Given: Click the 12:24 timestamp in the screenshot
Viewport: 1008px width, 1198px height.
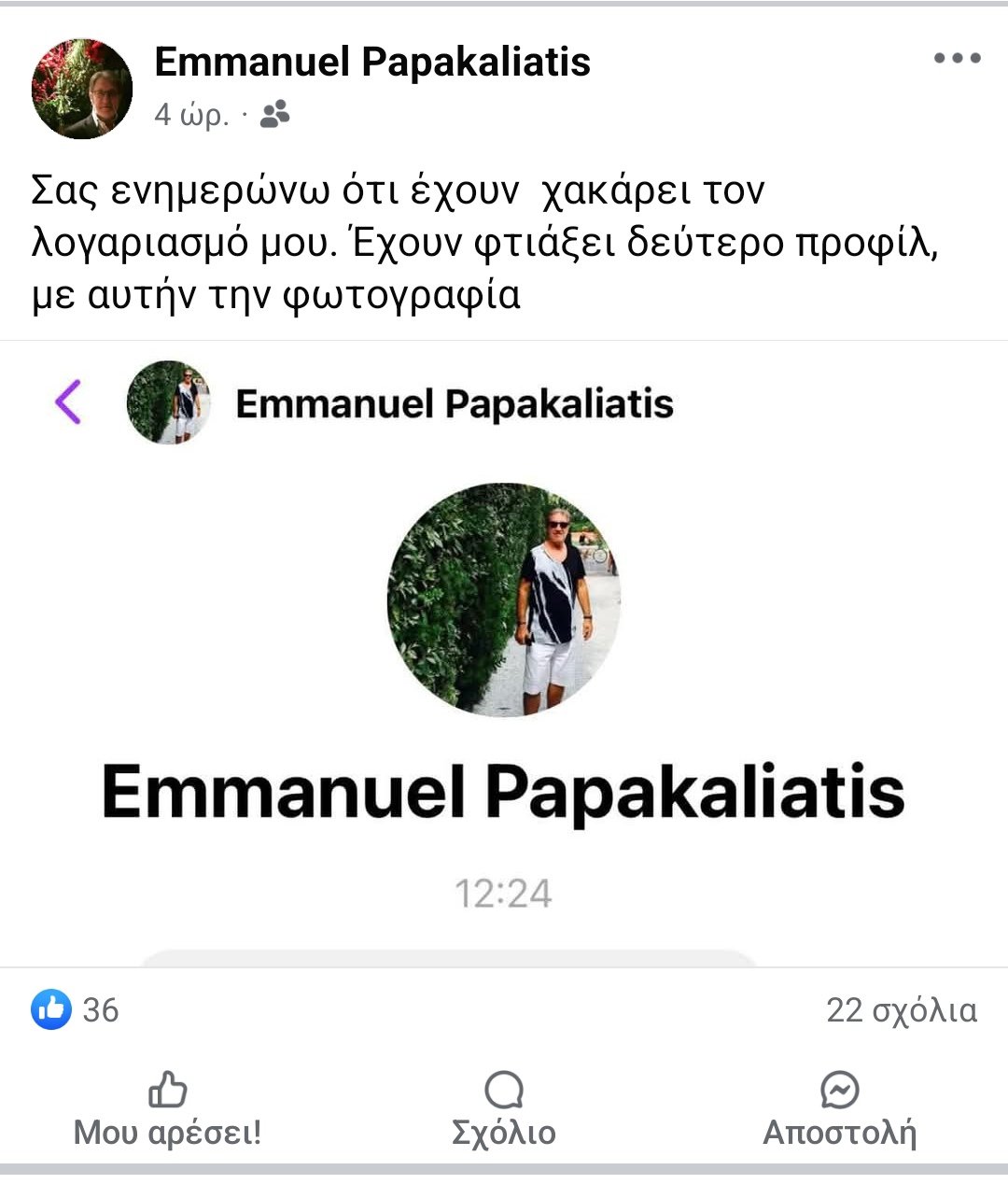Looking at the screenshot, I should pyautogui.click(x=503, y=893).
